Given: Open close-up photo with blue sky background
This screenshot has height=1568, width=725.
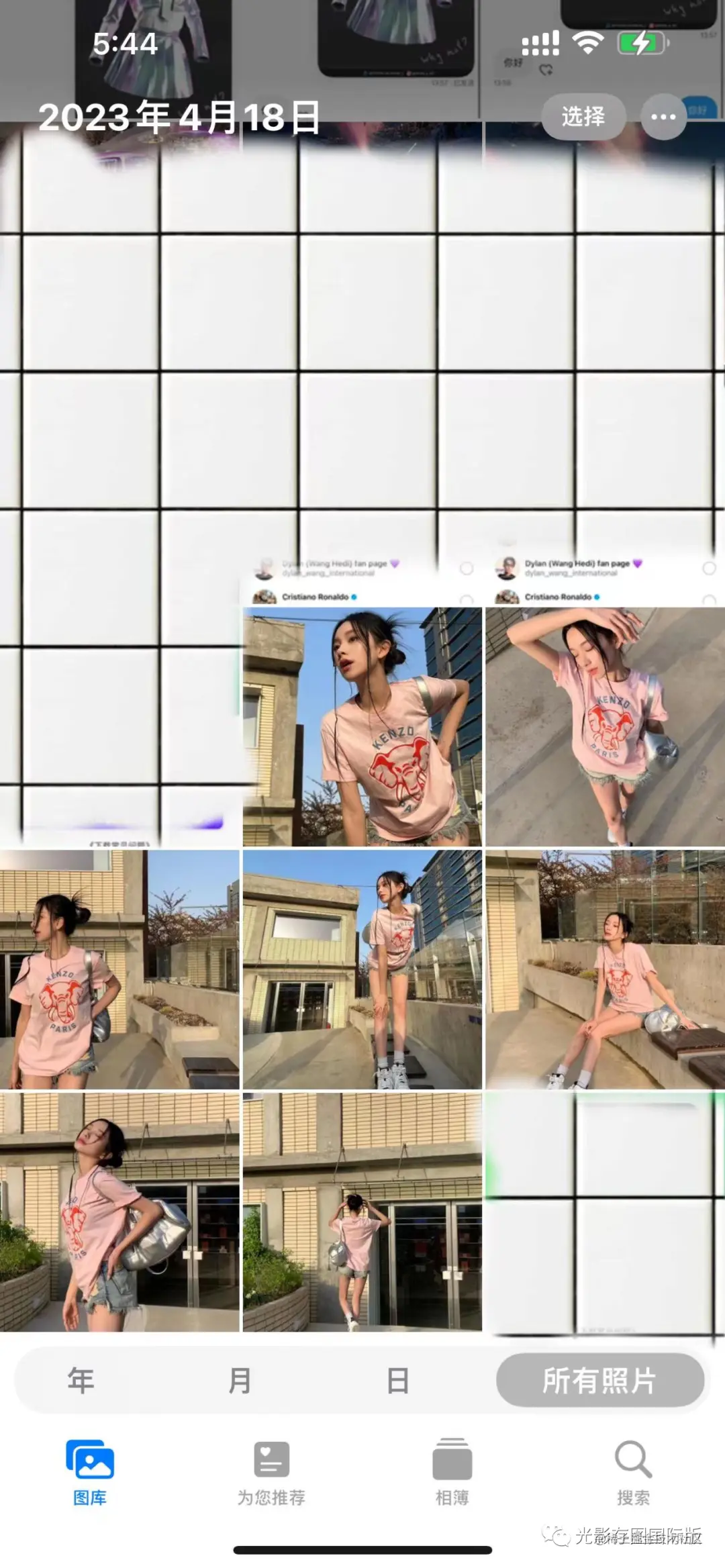Looking at the screenshot, I should [x=362, y=726].
